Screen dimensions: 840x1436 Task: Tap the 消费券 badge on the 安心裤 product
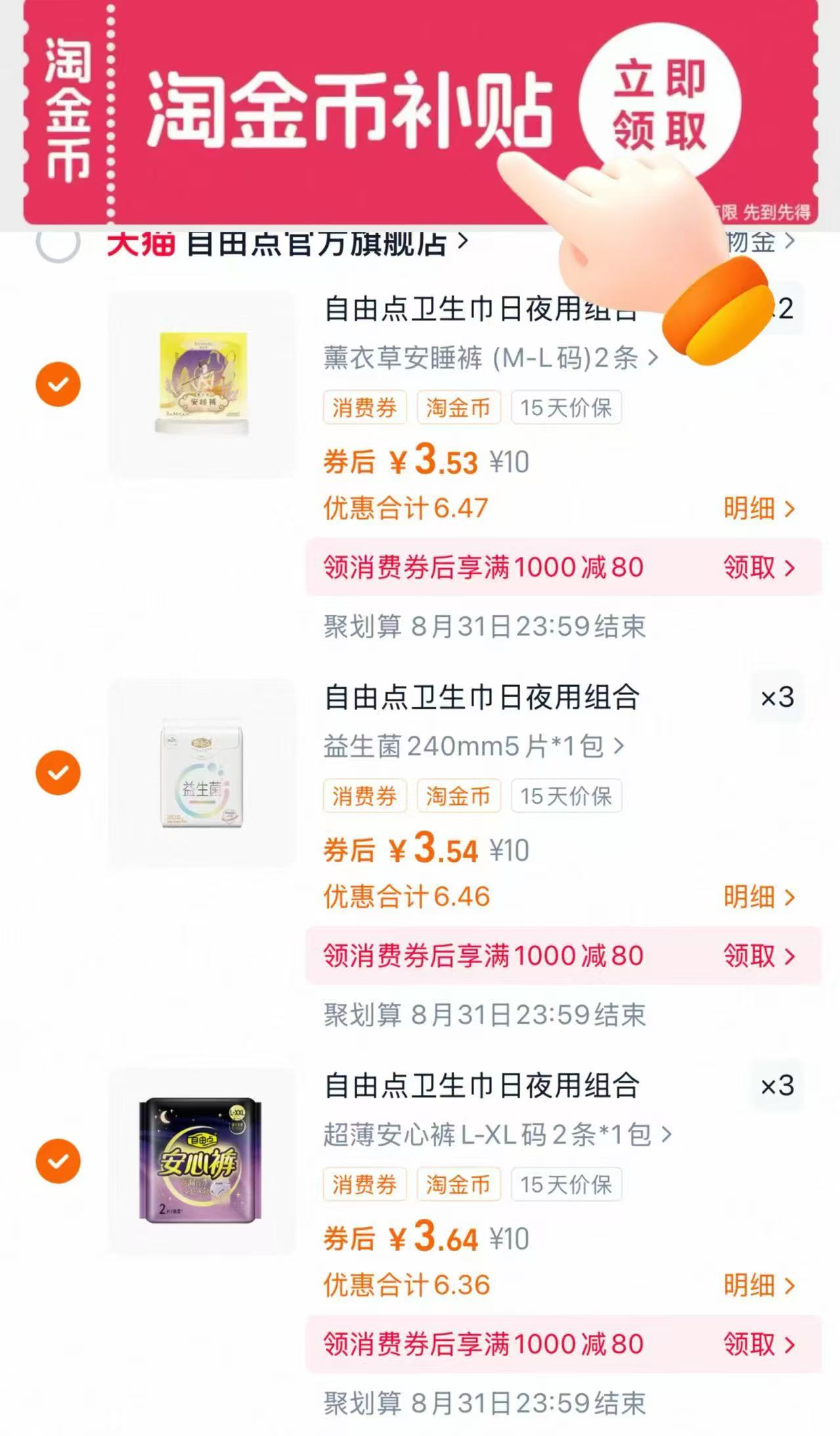point(364,1184)
